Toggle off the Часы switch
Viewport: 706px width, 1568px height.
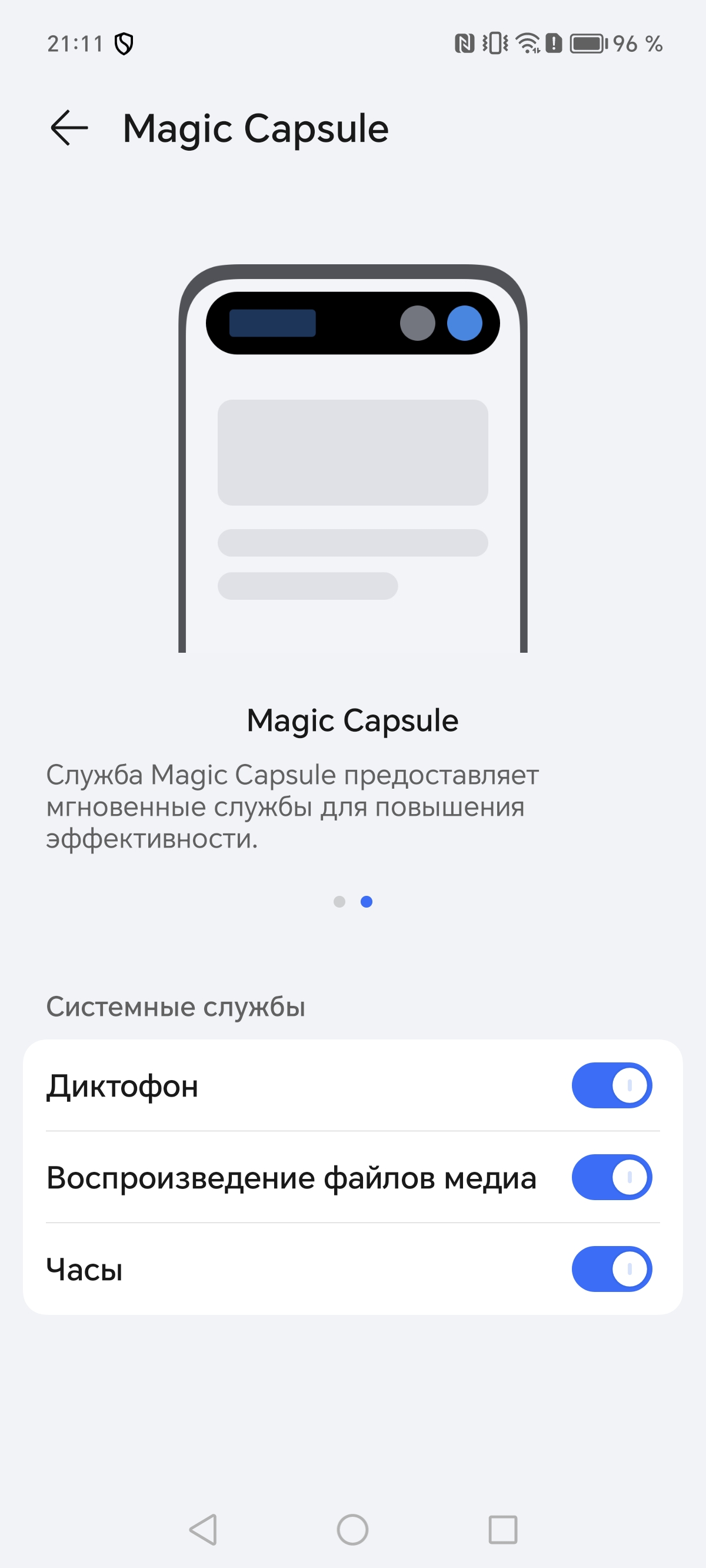(x=611, y=1269)
